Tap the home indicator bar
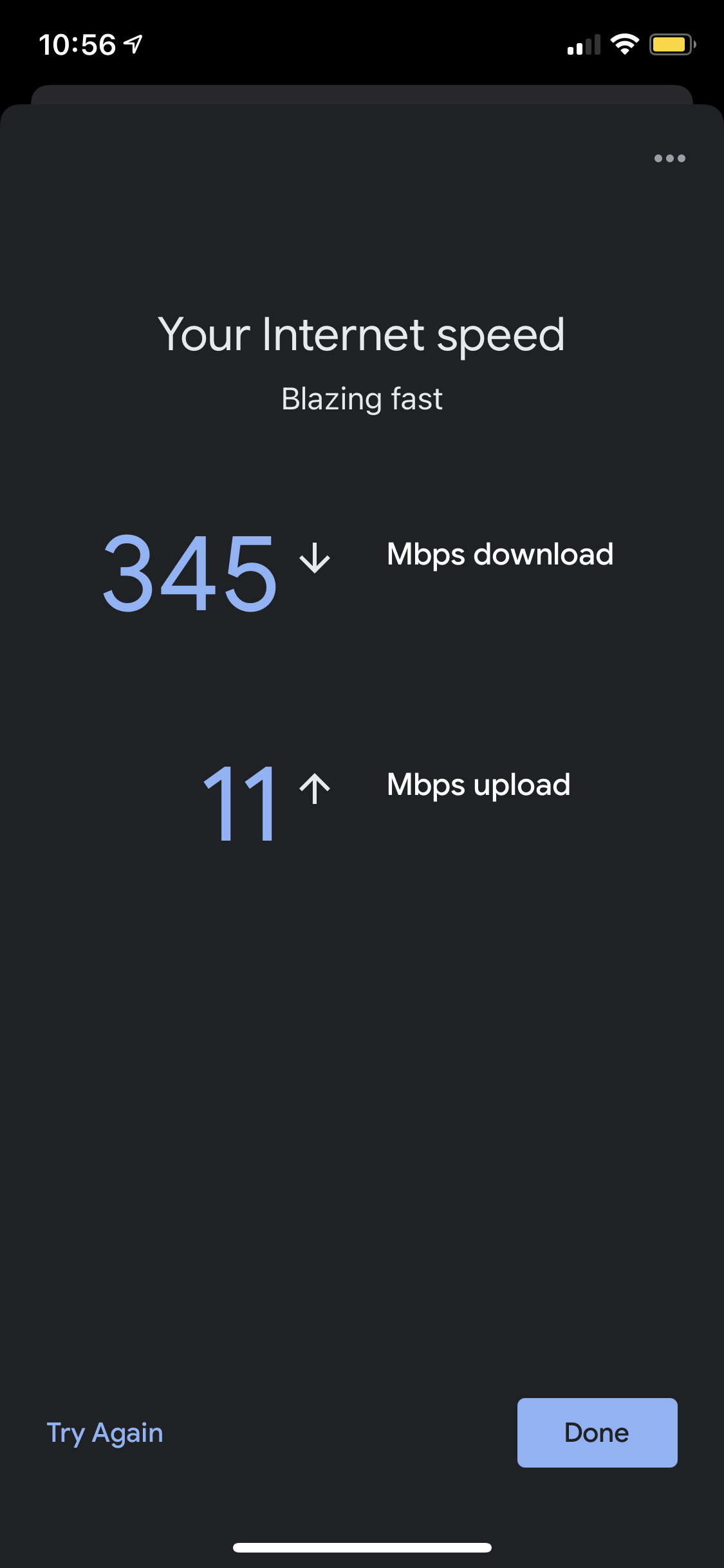 pyautogui.click(x=362, y=1548)
